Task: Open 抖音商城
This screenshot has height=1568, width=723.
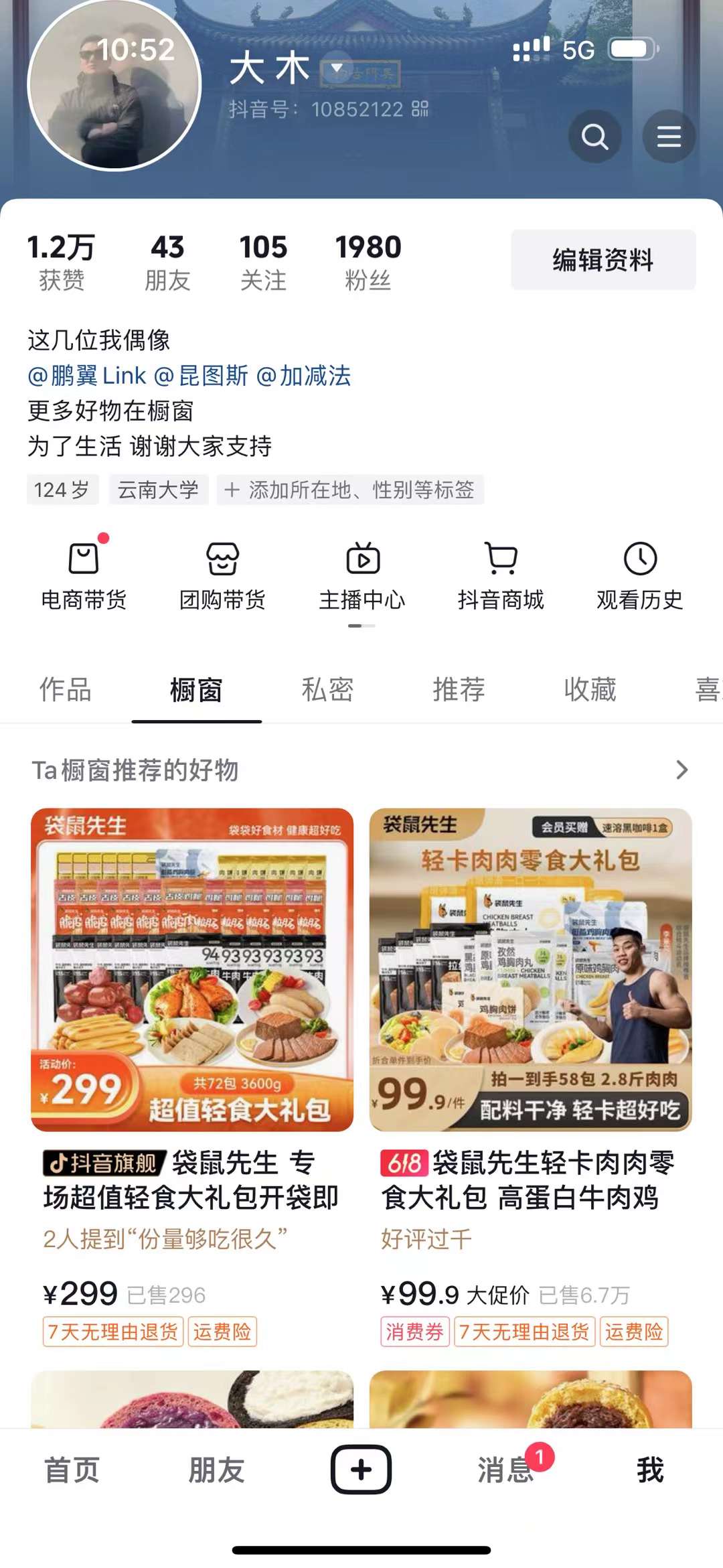Action: tap(500, 575)
